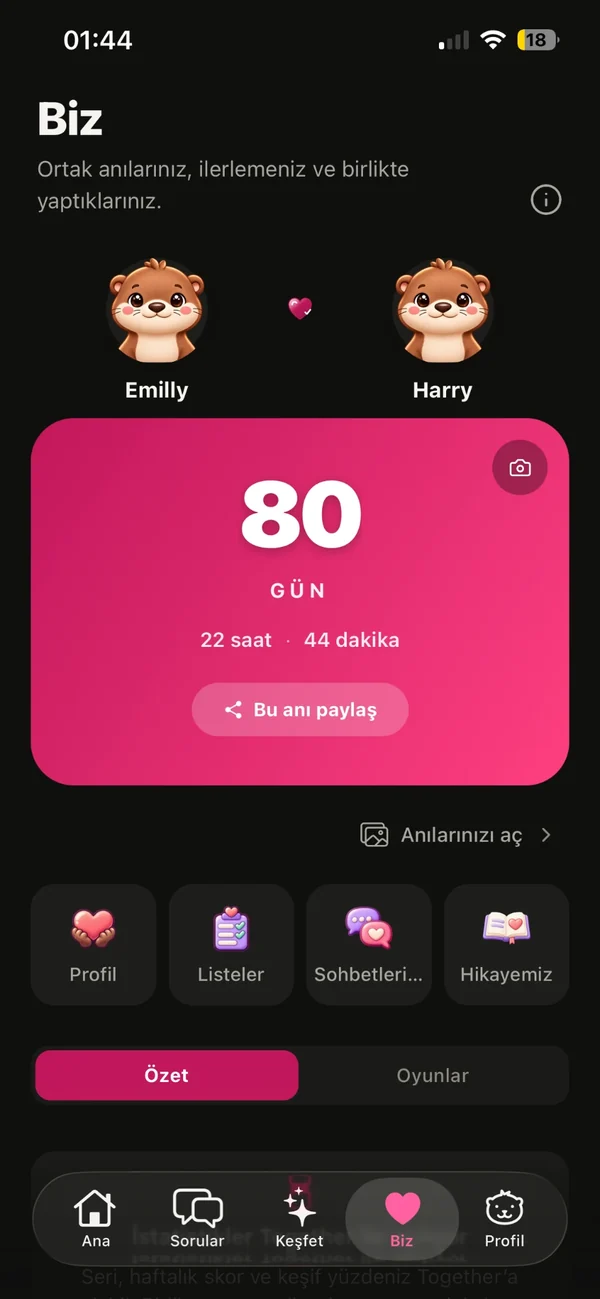This screenshot has width=600, height=1299.
Task: Select the Biz tab in bottom bar
Action: coord(402,1219)
